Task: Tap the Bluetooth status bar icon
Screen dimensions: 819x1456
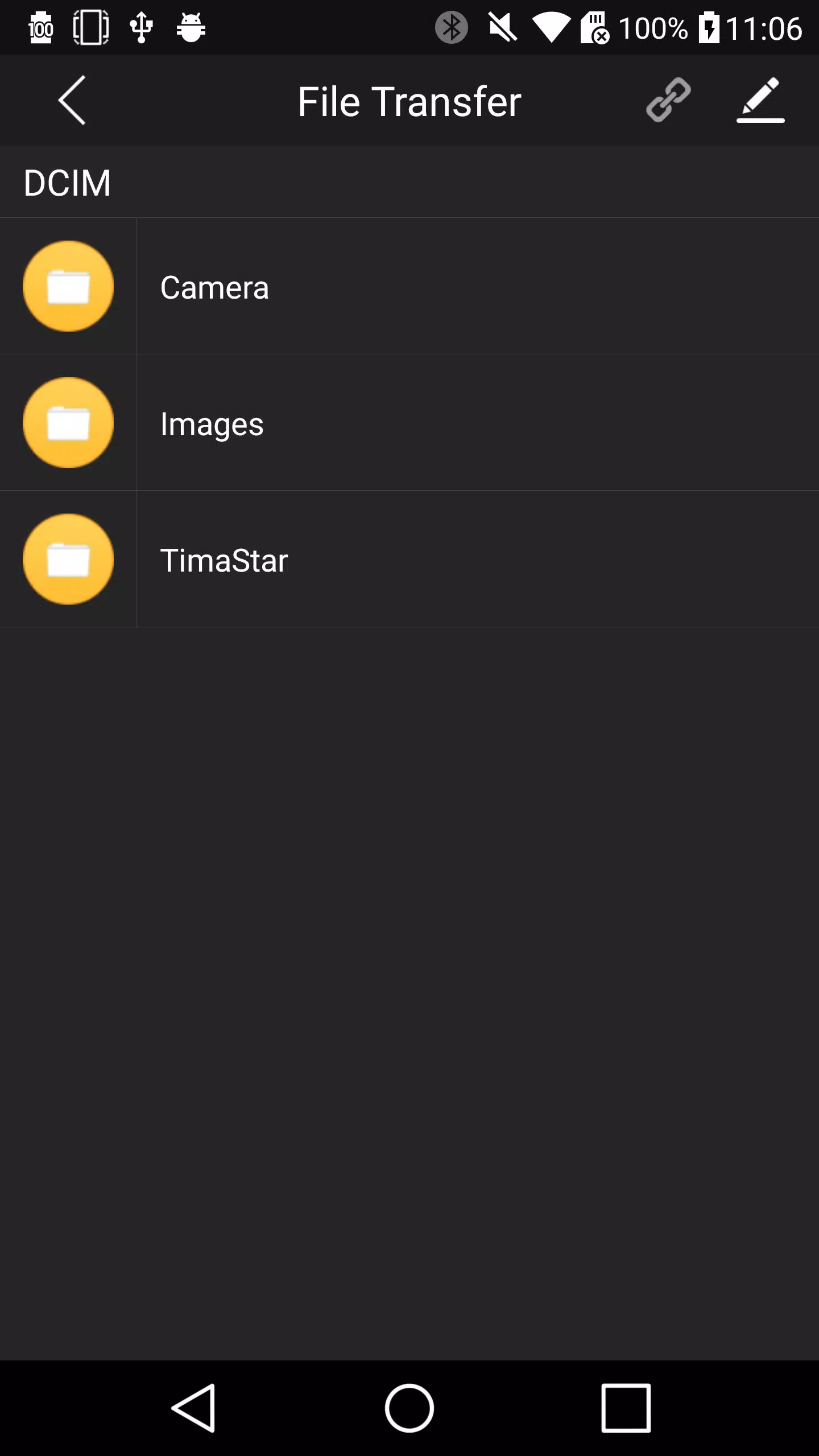Action: (x=451, y=27)
